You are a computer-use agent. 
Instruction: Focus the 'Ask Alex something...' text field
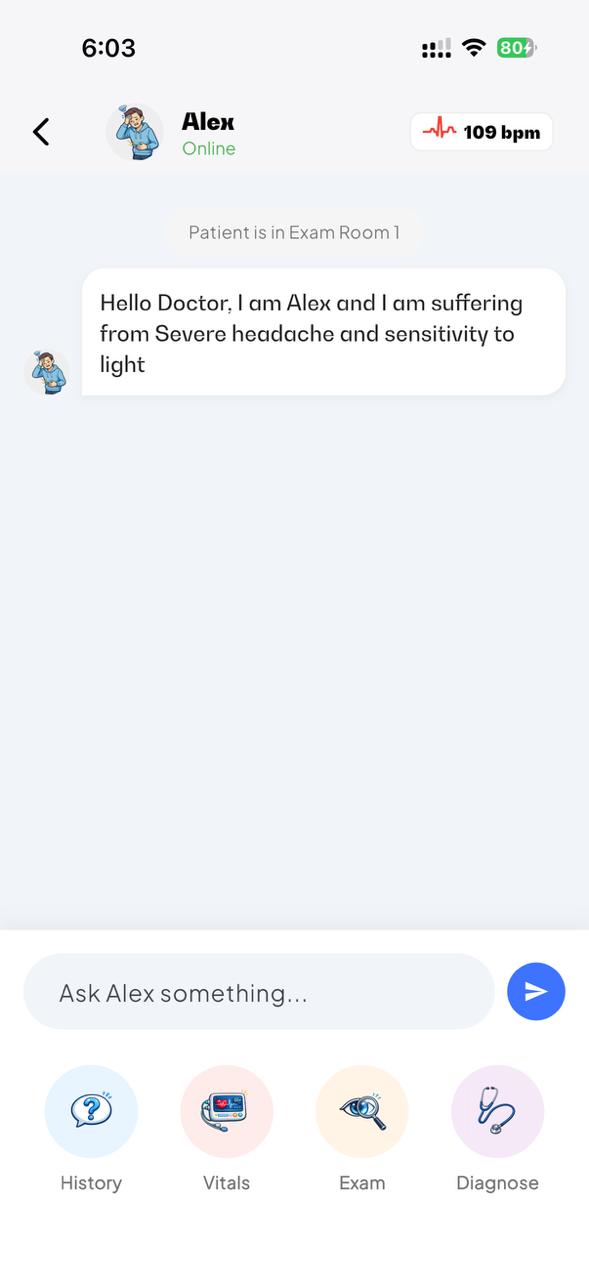[x=259, y=991]
